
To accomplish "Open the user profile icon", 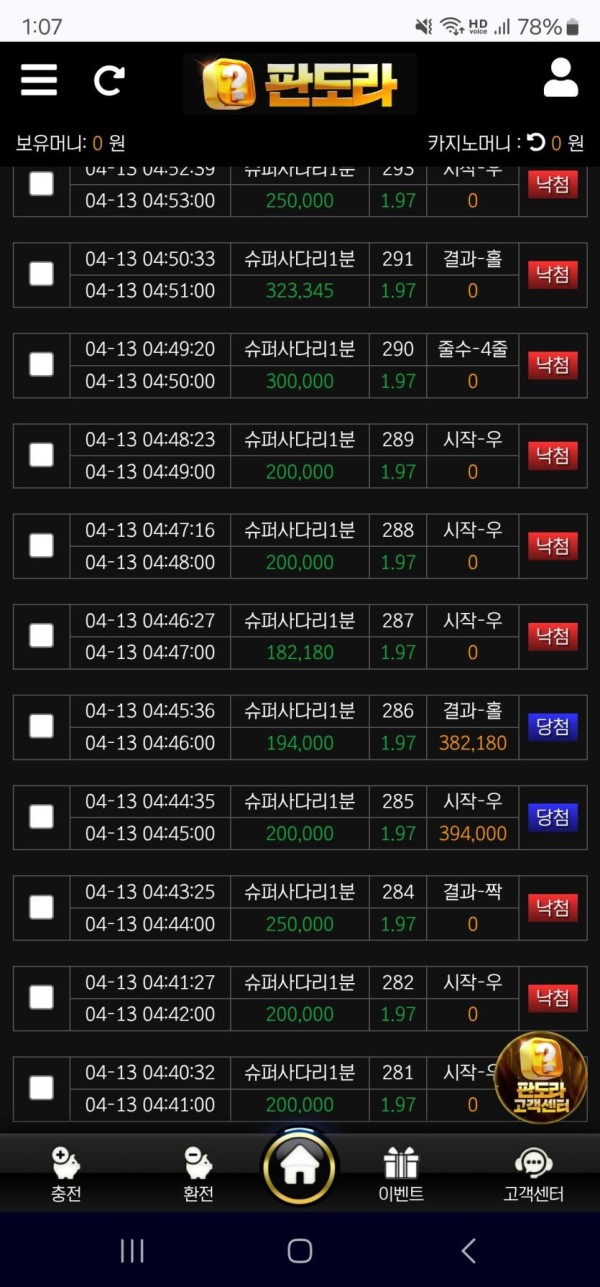I will [x=560, y=78].
